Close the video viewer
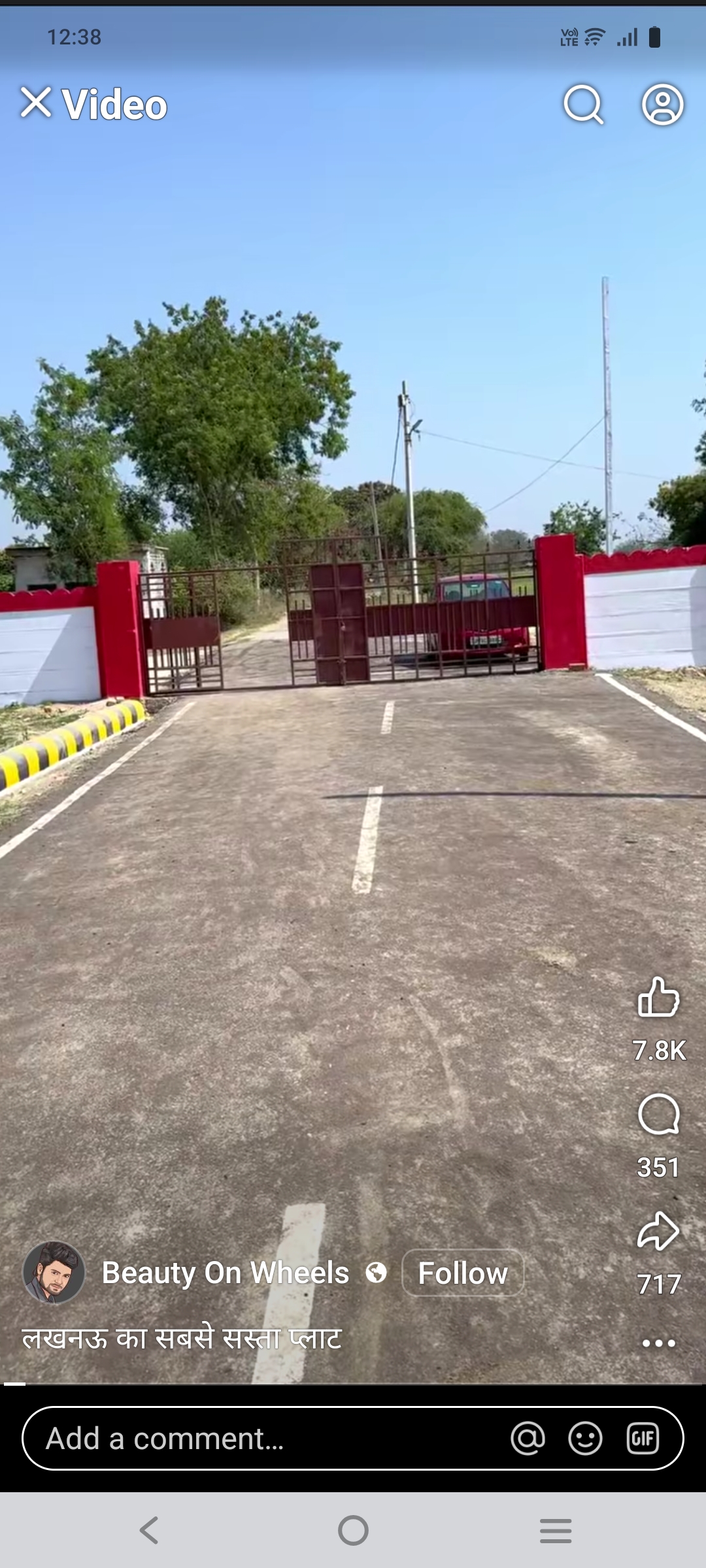This screenshot has height=1568, width=706. click(x=36, y=103)
